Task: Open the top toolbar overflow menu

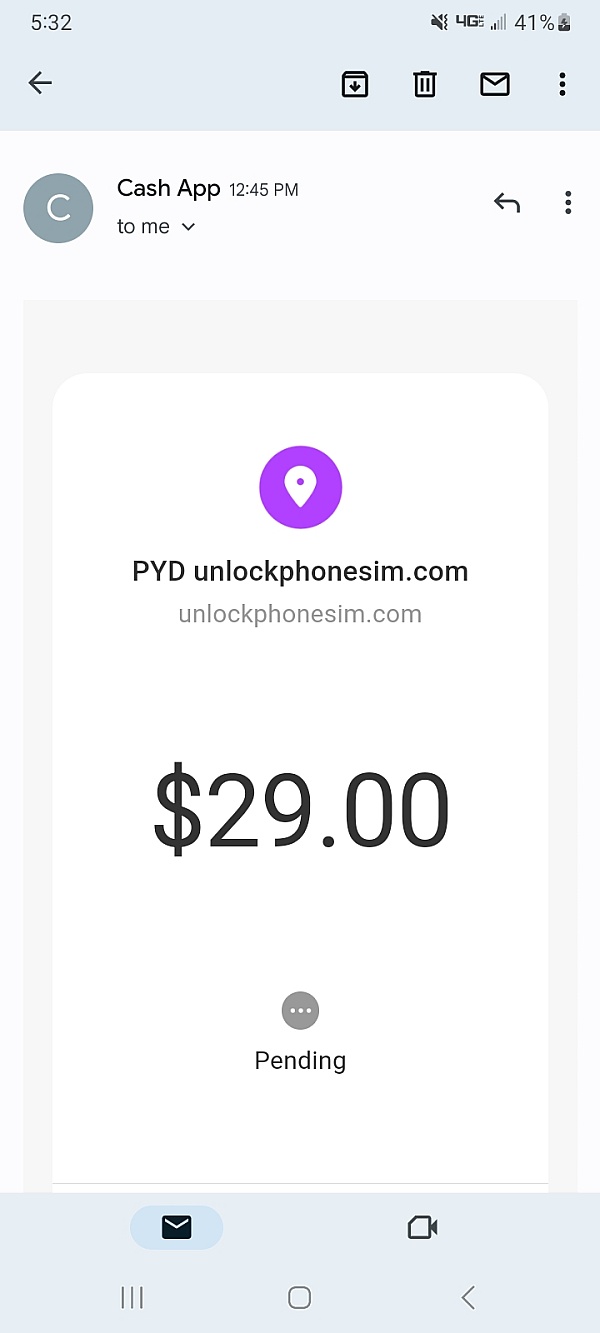Action: [x=562, y=84]
